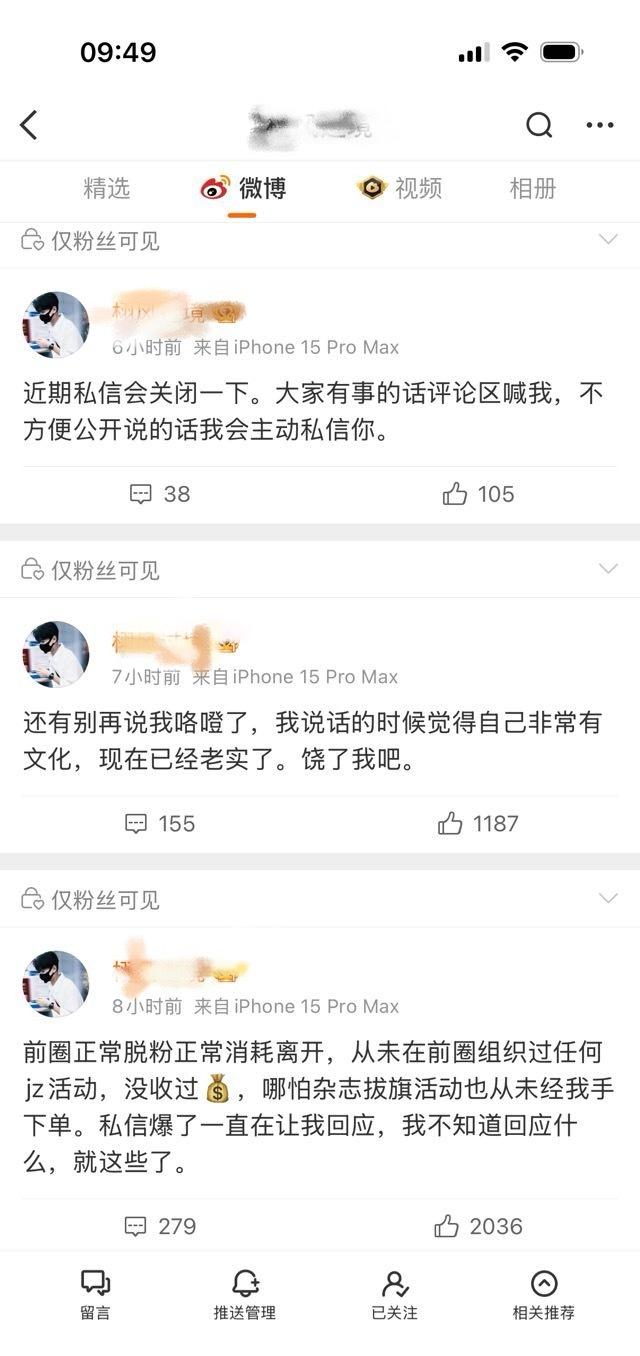
Task: Like the post about 前圈正常脱粉
Action: point(478,1226)
